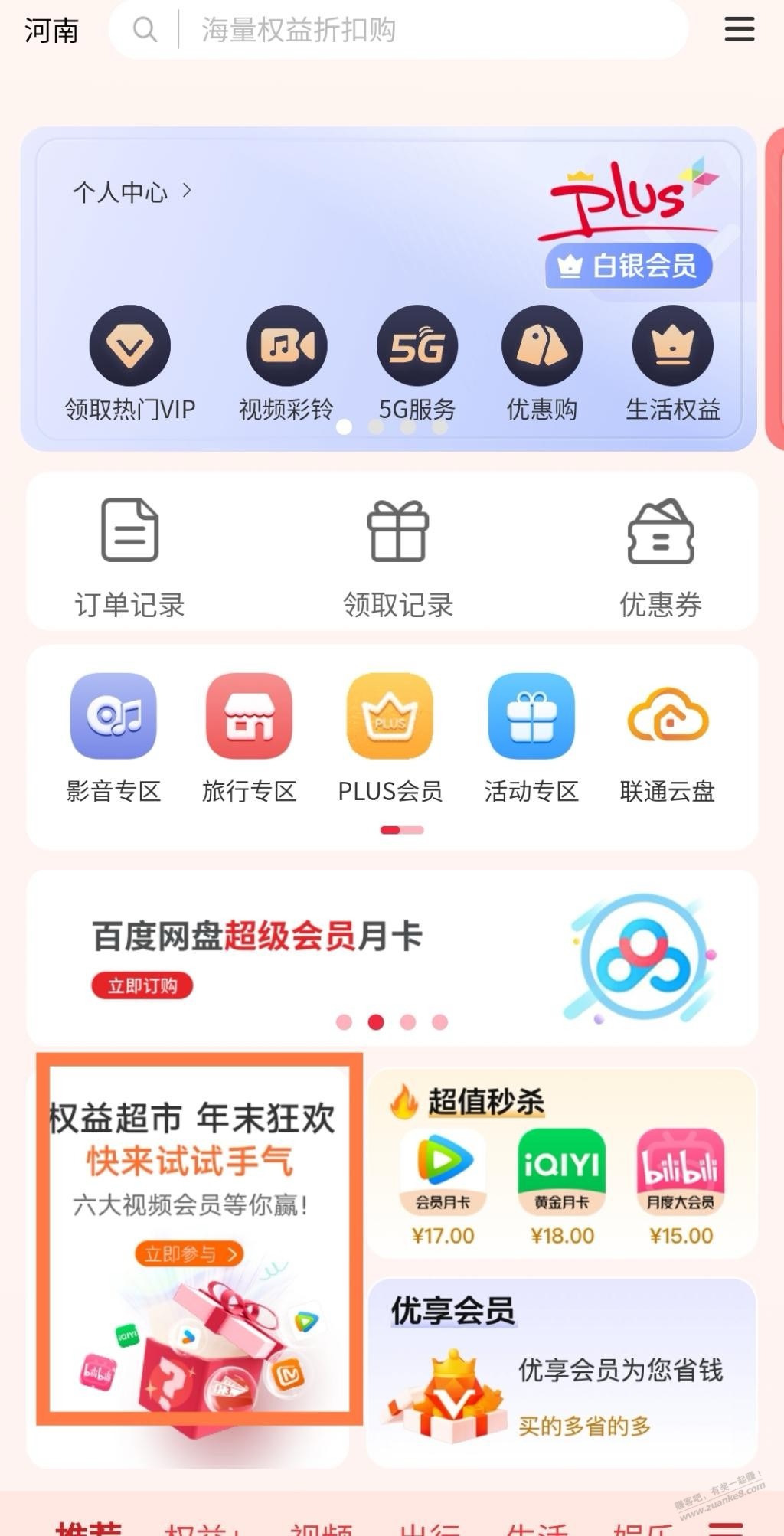The image size is (784, 1536).
Task: Open 联通云盘
Action: click(668, 735)
